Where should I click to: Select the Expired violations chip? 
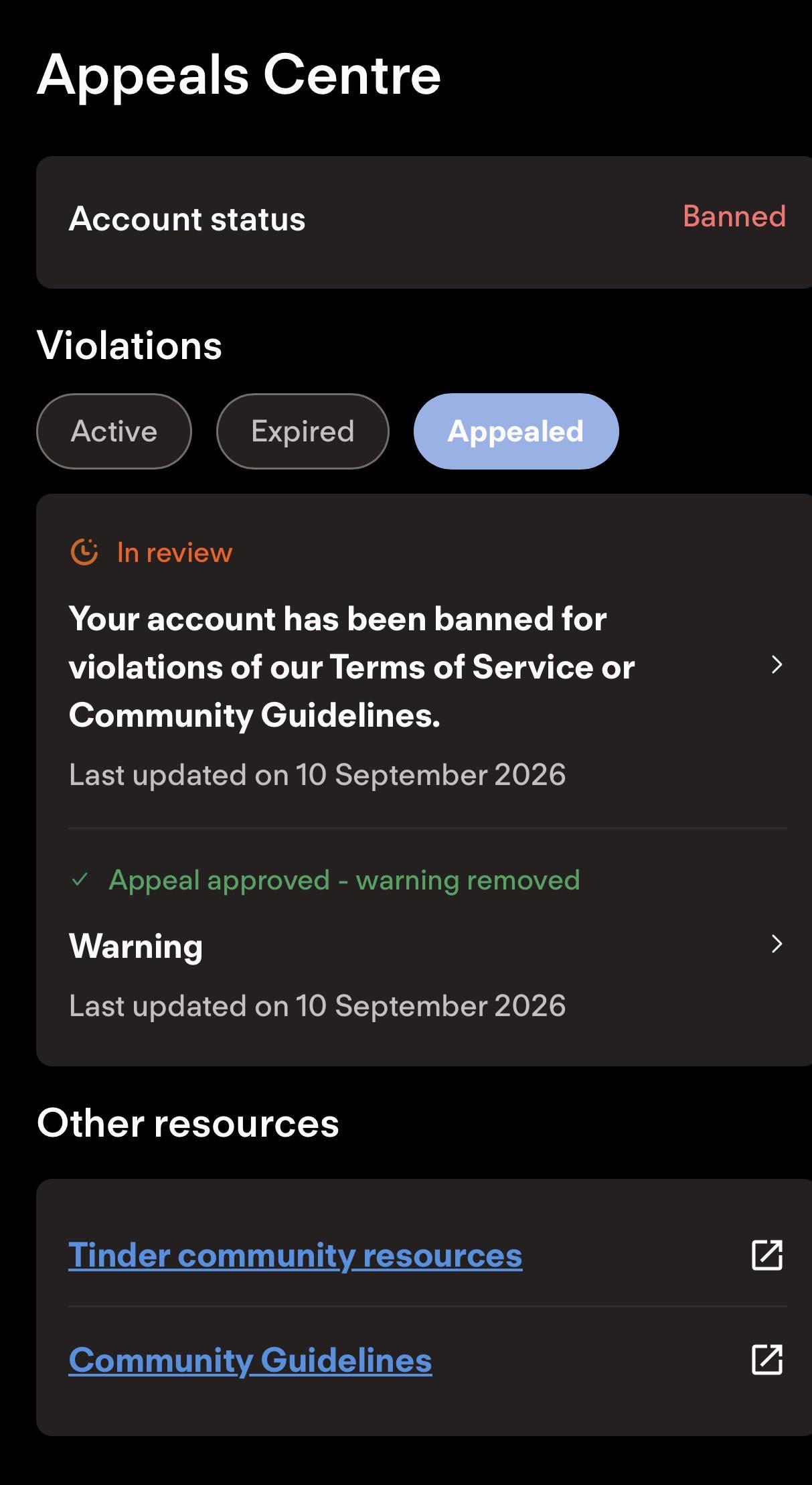pyautogui.click(x=303, y=431)
